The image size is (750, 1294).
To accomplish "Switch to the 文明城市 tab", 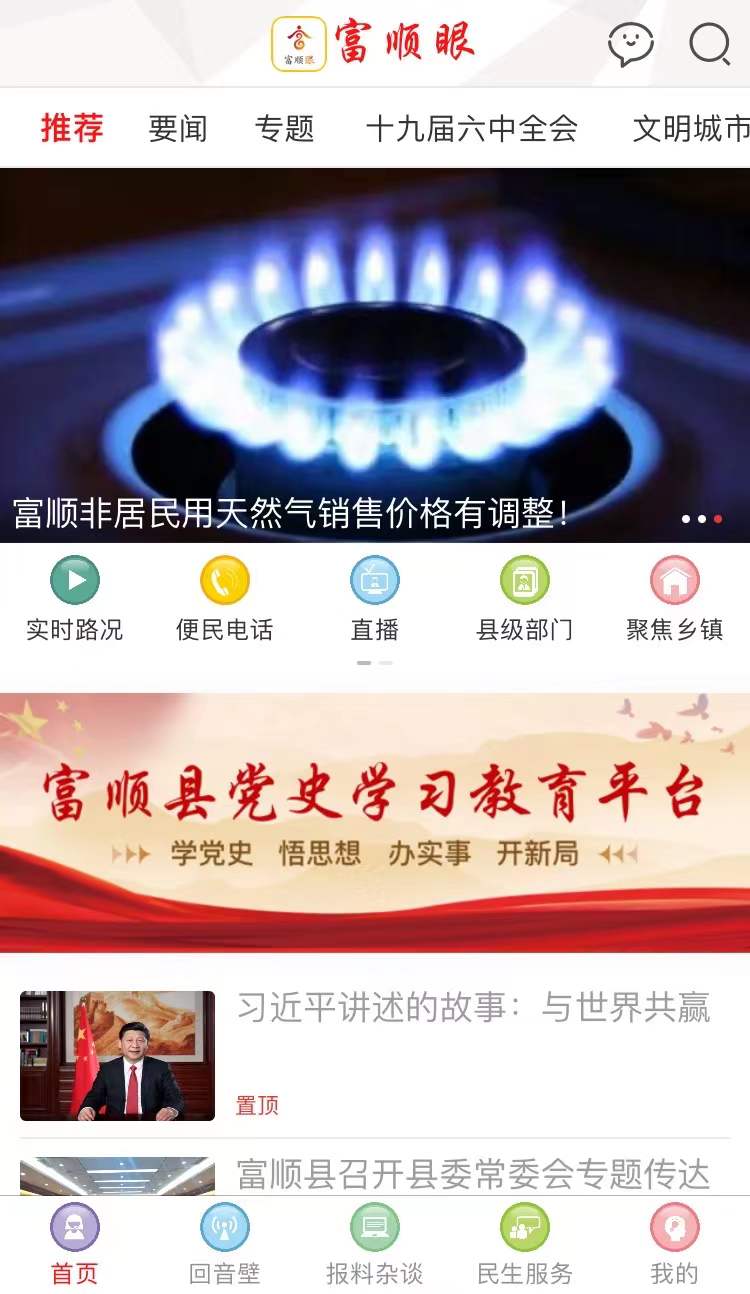I will (691, 128).
